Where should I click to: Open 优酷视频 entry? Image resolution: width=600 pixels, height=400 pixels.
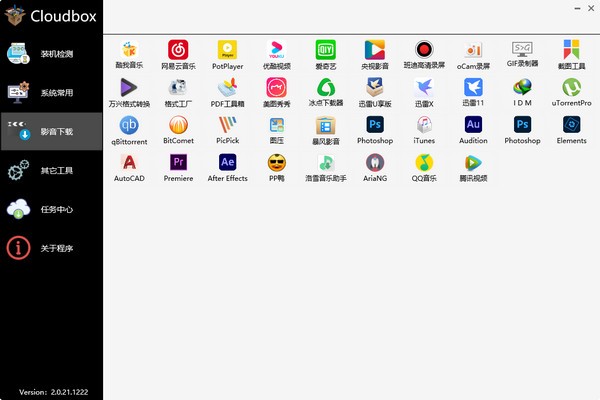tap(277, 53)
